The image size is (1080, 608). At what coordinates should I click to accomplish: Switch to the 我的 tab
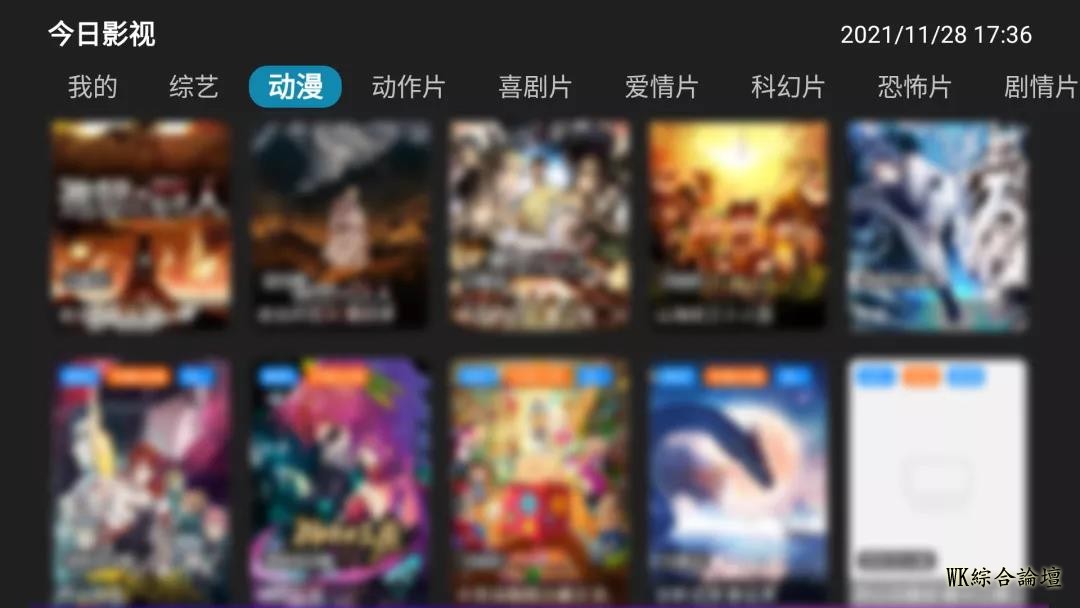pyautogui.click(x=93, y=87)
